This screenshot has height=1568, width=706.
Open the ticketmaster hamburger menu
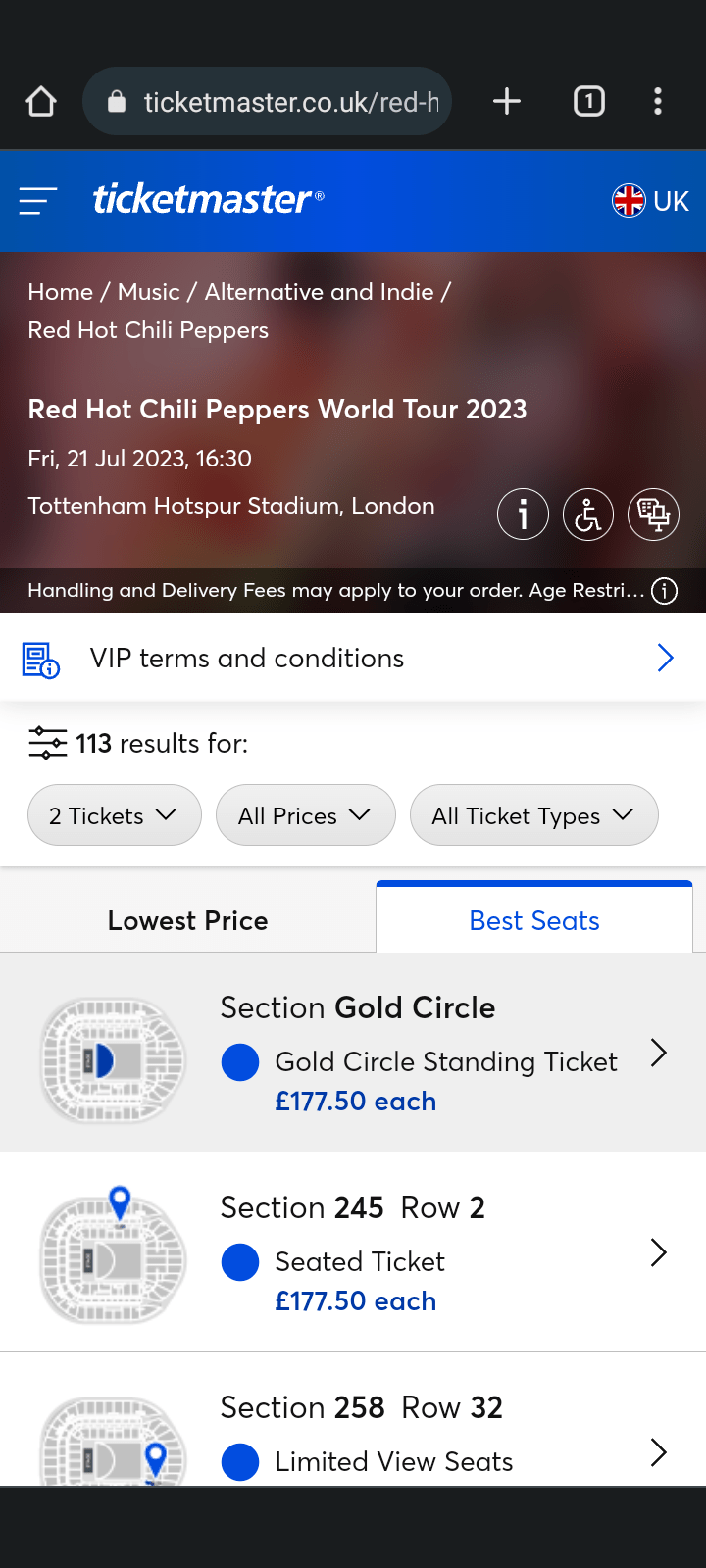coord(36,200)
